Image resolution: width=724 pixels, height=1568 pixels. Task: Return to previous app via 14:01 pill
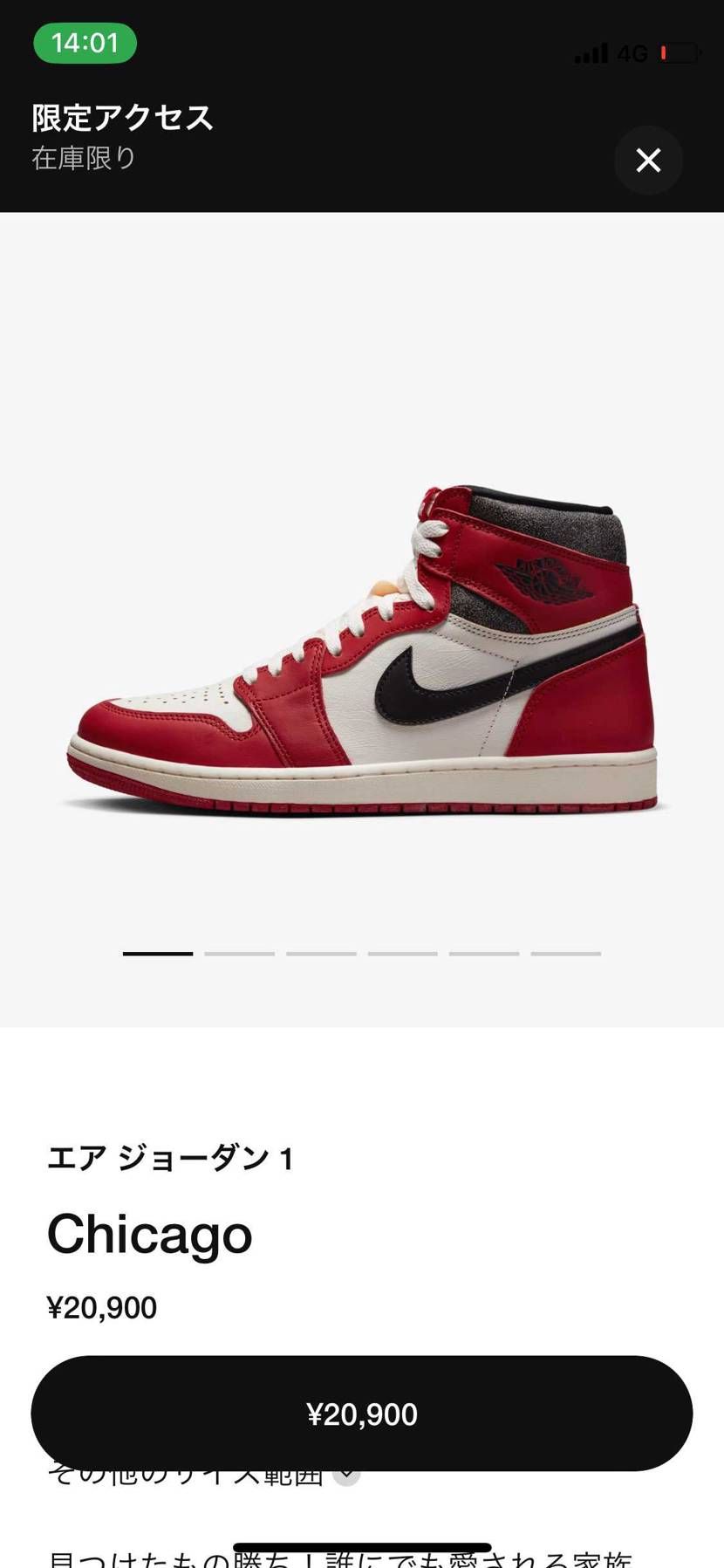pyautogui.click(x=85, y=43)
